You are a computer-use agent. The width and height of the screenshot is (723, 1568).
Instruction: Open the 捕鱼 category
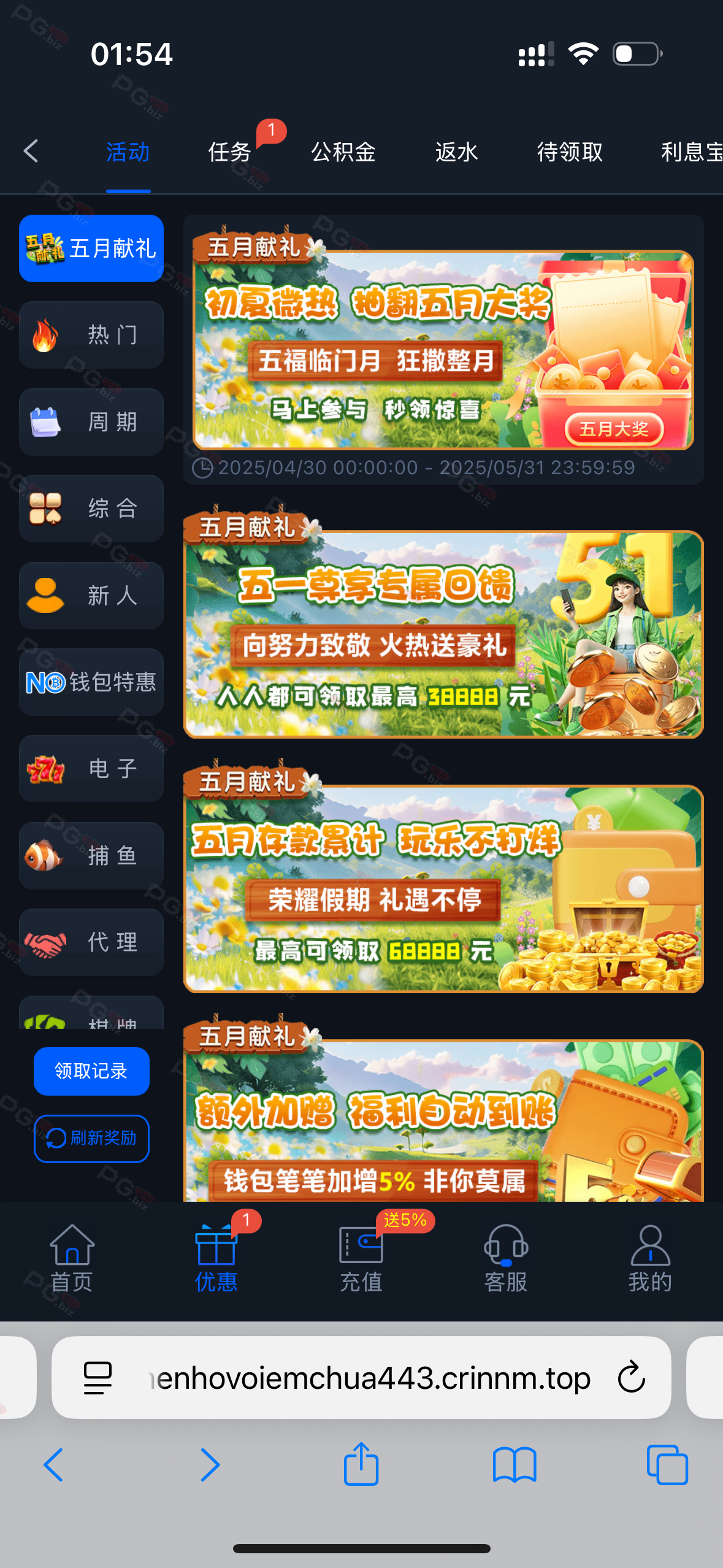click(x=91, y=856)
